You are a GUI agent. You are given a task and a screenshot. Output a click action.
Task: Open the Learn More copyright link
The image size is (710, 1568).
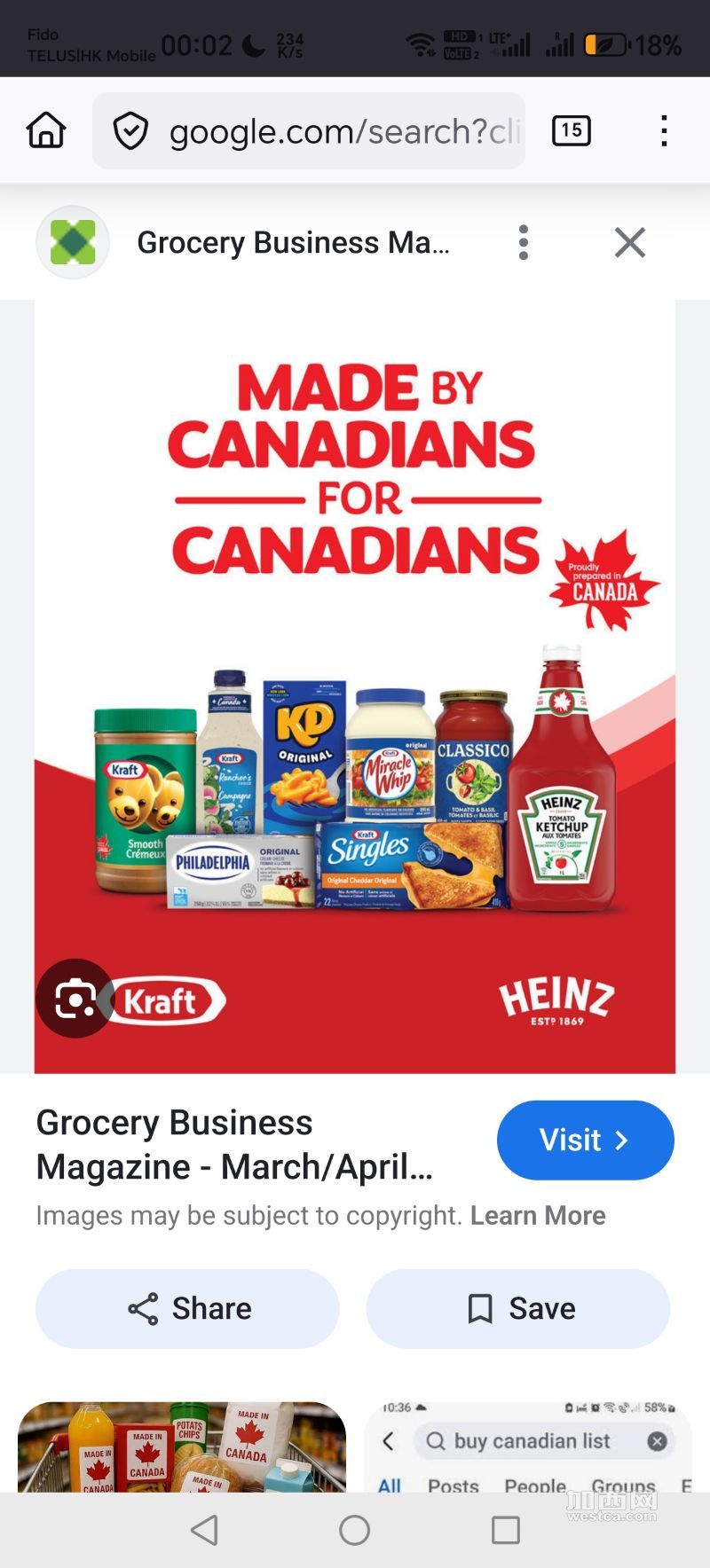538,1215
